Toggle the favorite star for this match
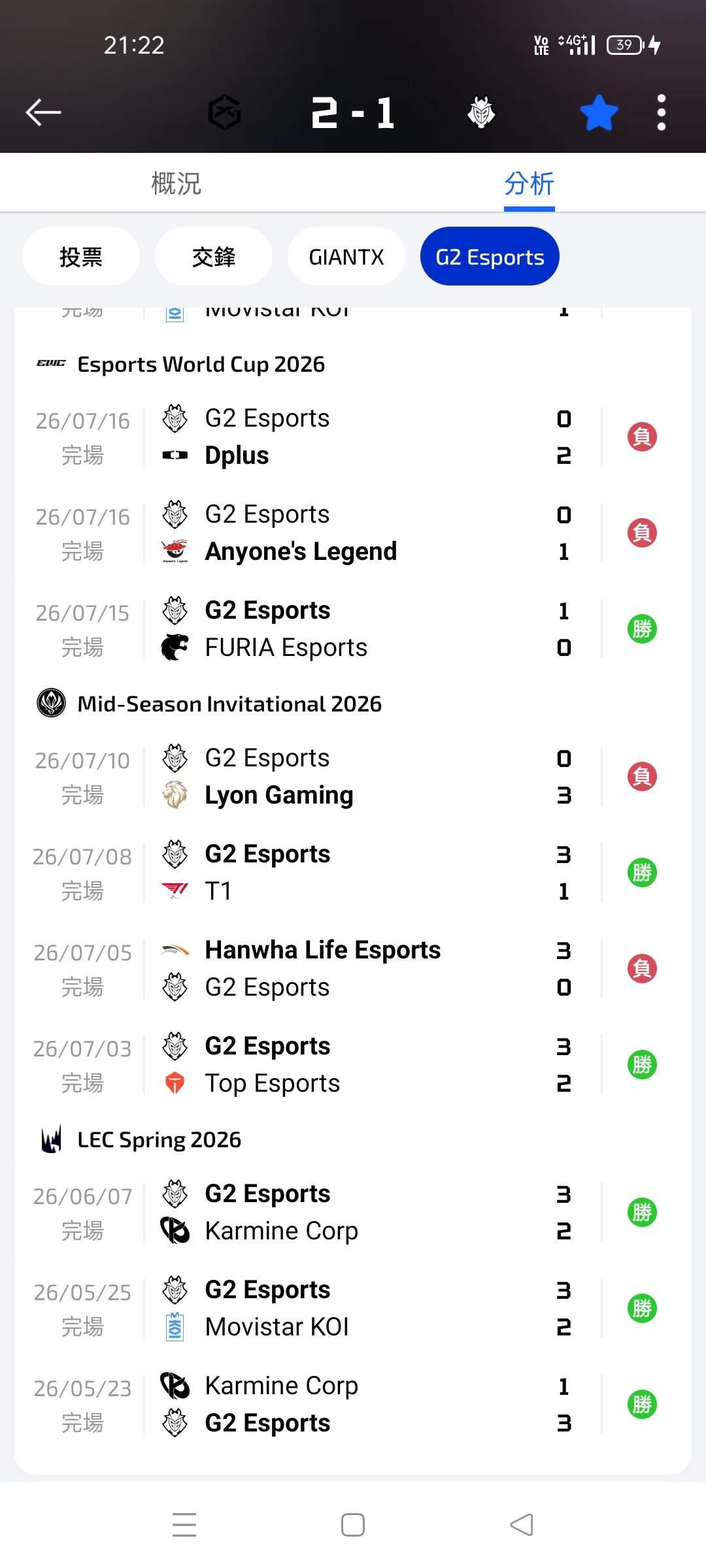706x1568 pixels. [x=599, y=112]
